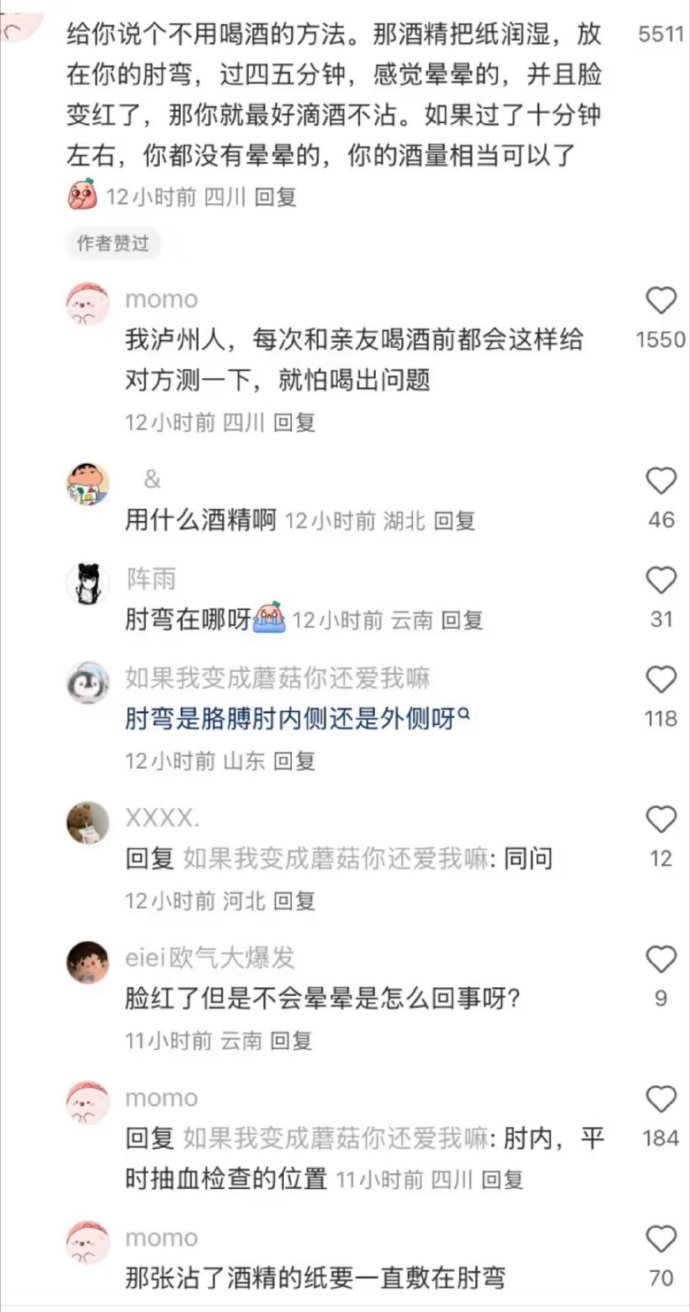Open XXXX.'s teddy bear avatar
690x1312 pixels.
pyautogui.click(x=88, y=822)
